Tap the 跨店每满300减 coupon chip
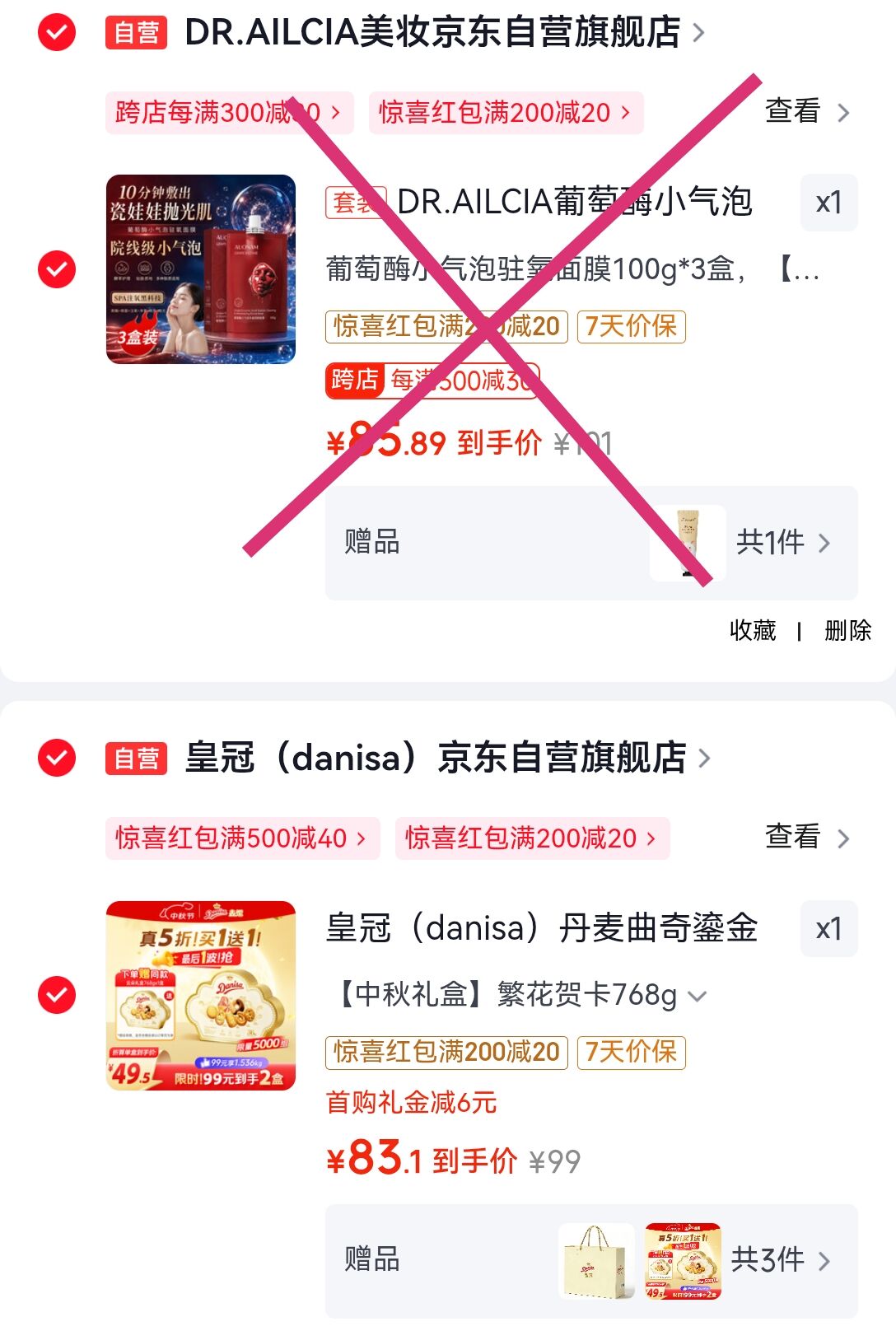896x1331 pixels. 229,112
